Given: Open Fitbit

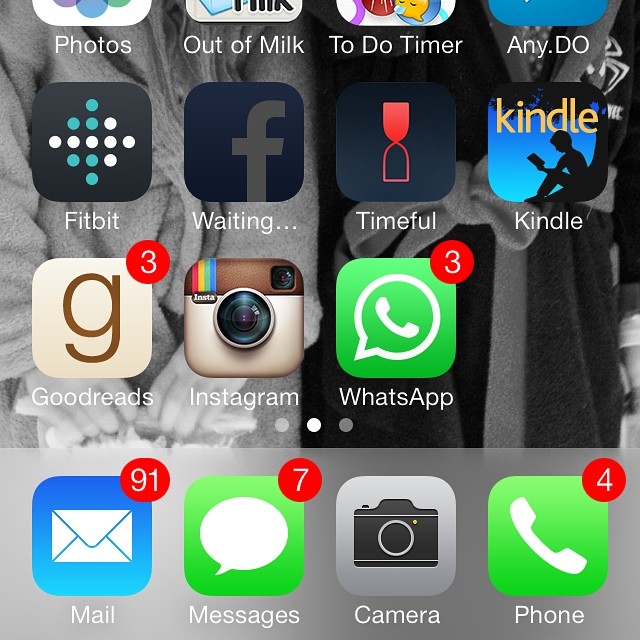Looking at the screenshot, I should click(x=92, y=142).
